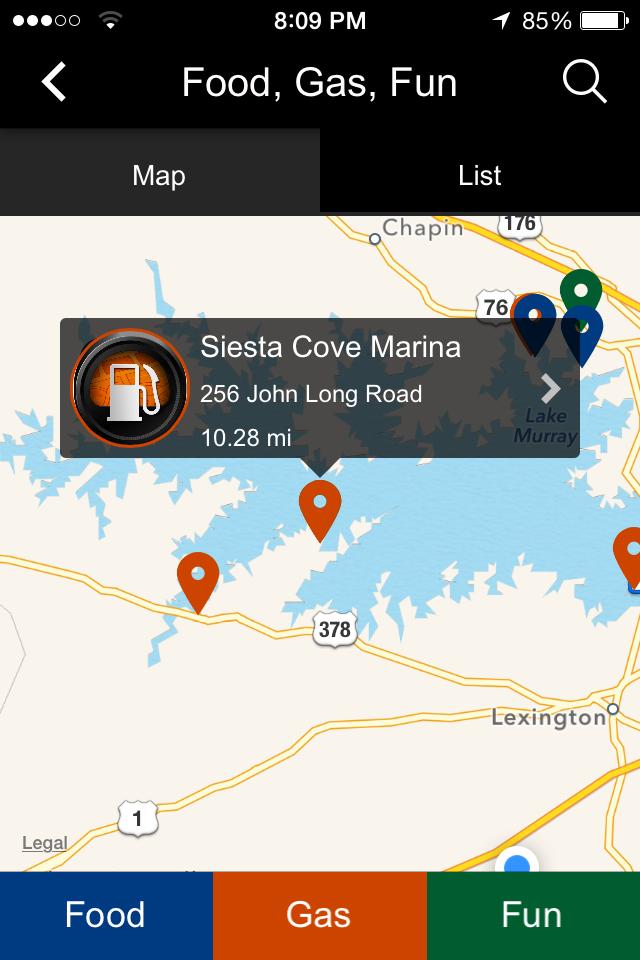
Task: Open the Legal link on map
Action: click(x=45, y=843)
